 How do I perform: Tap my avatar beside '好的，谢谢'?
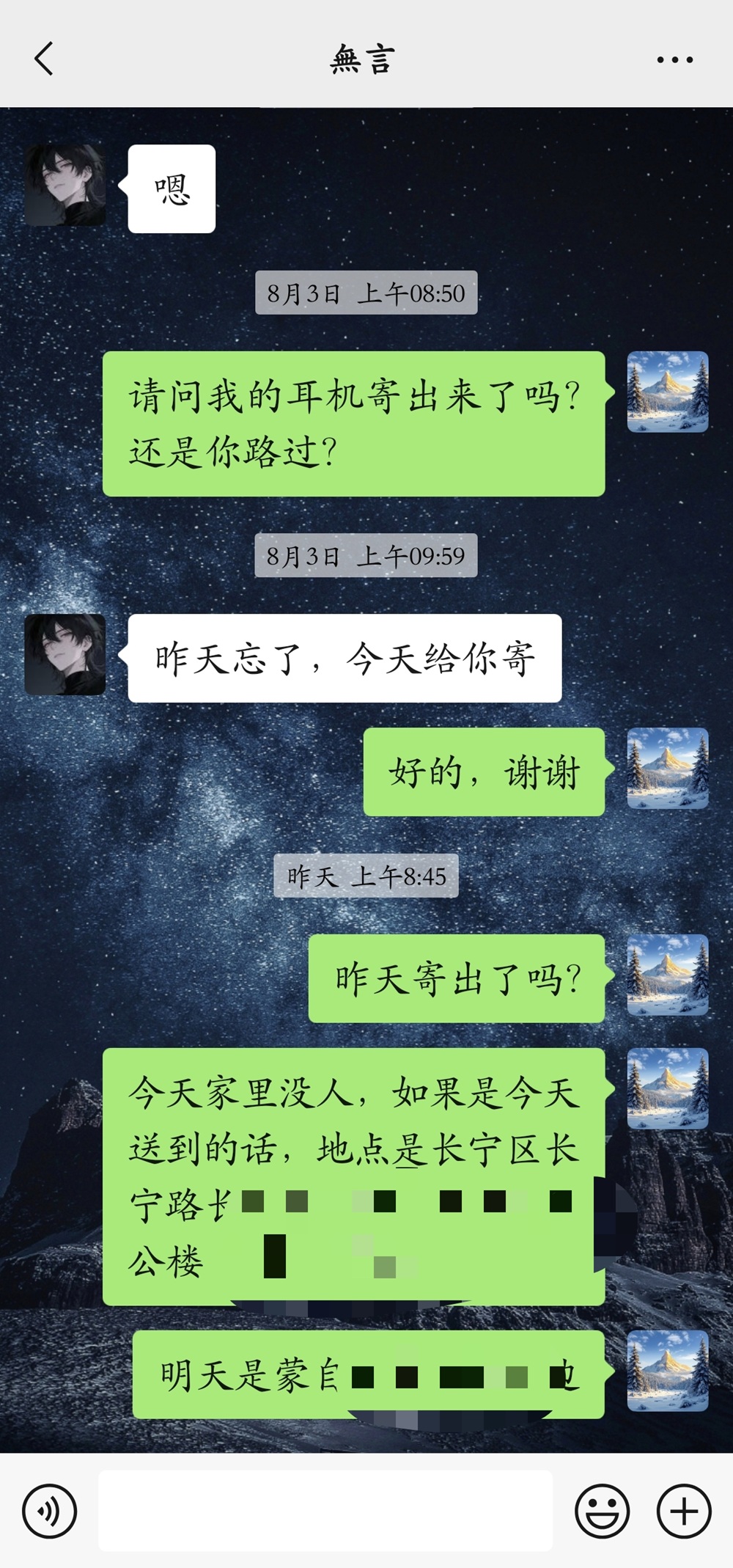668,769
